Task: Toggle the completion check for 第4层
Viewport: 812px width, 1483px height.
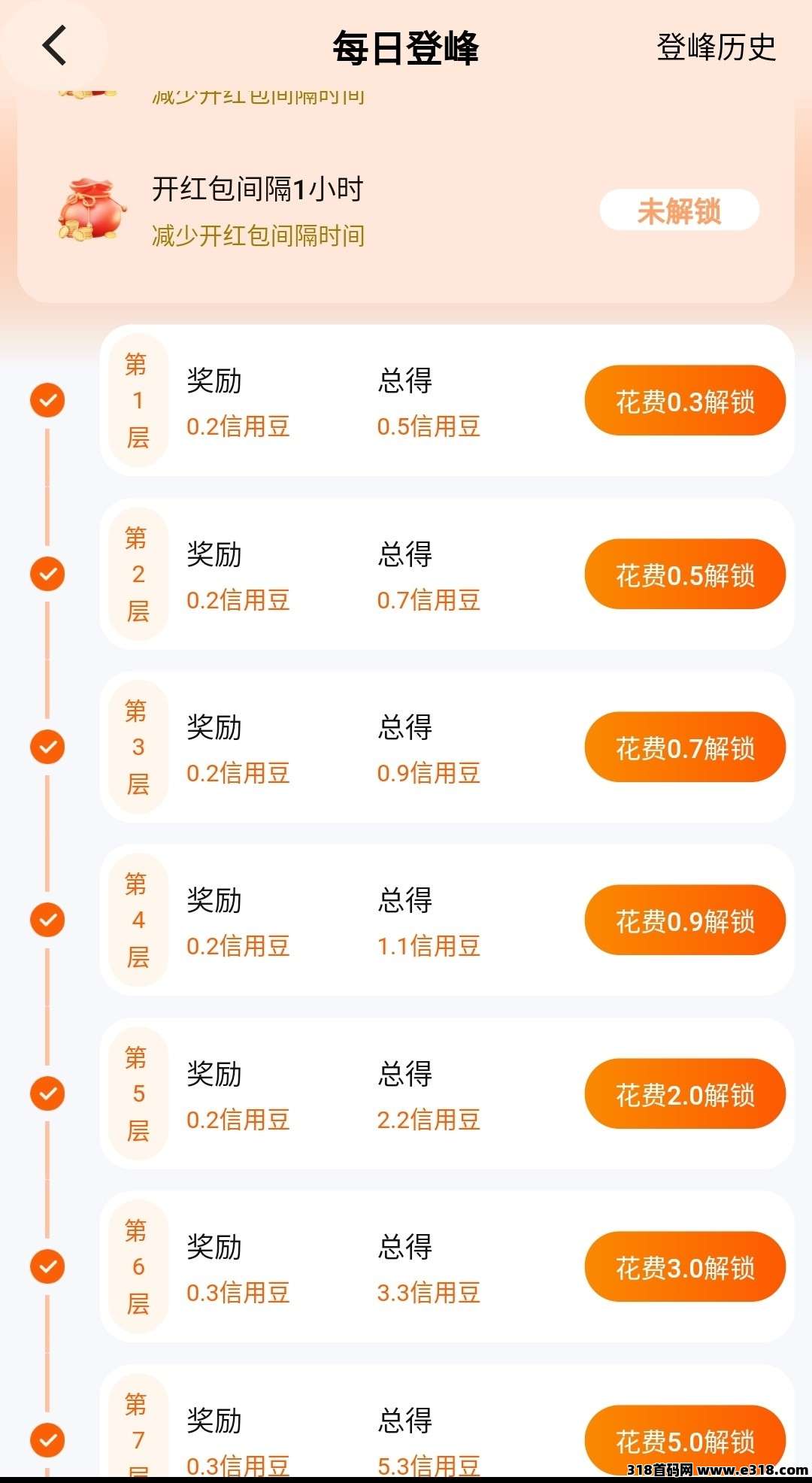Action: click(x=47, y=920)
